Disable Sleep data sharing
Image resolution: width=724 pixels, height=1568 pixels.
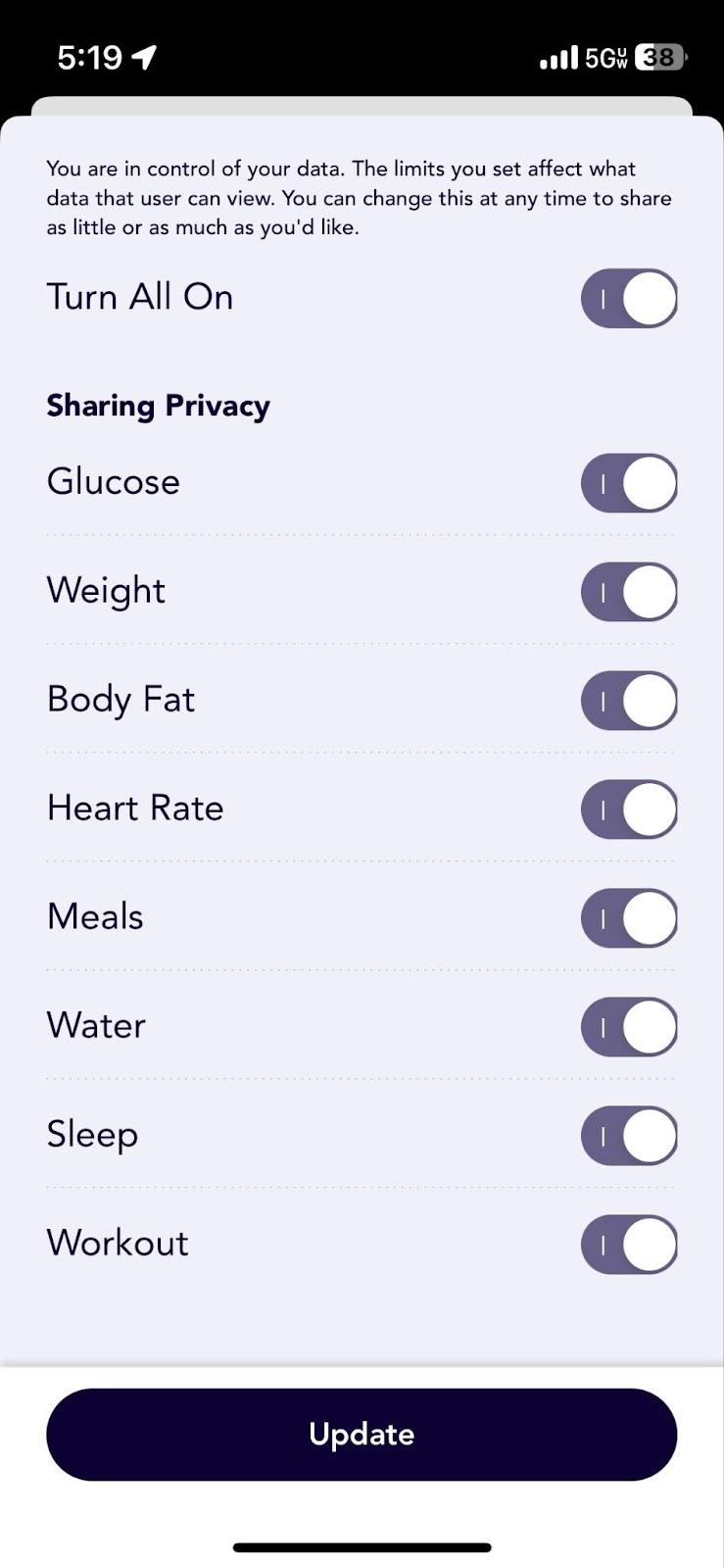(x=629, y=1135)
